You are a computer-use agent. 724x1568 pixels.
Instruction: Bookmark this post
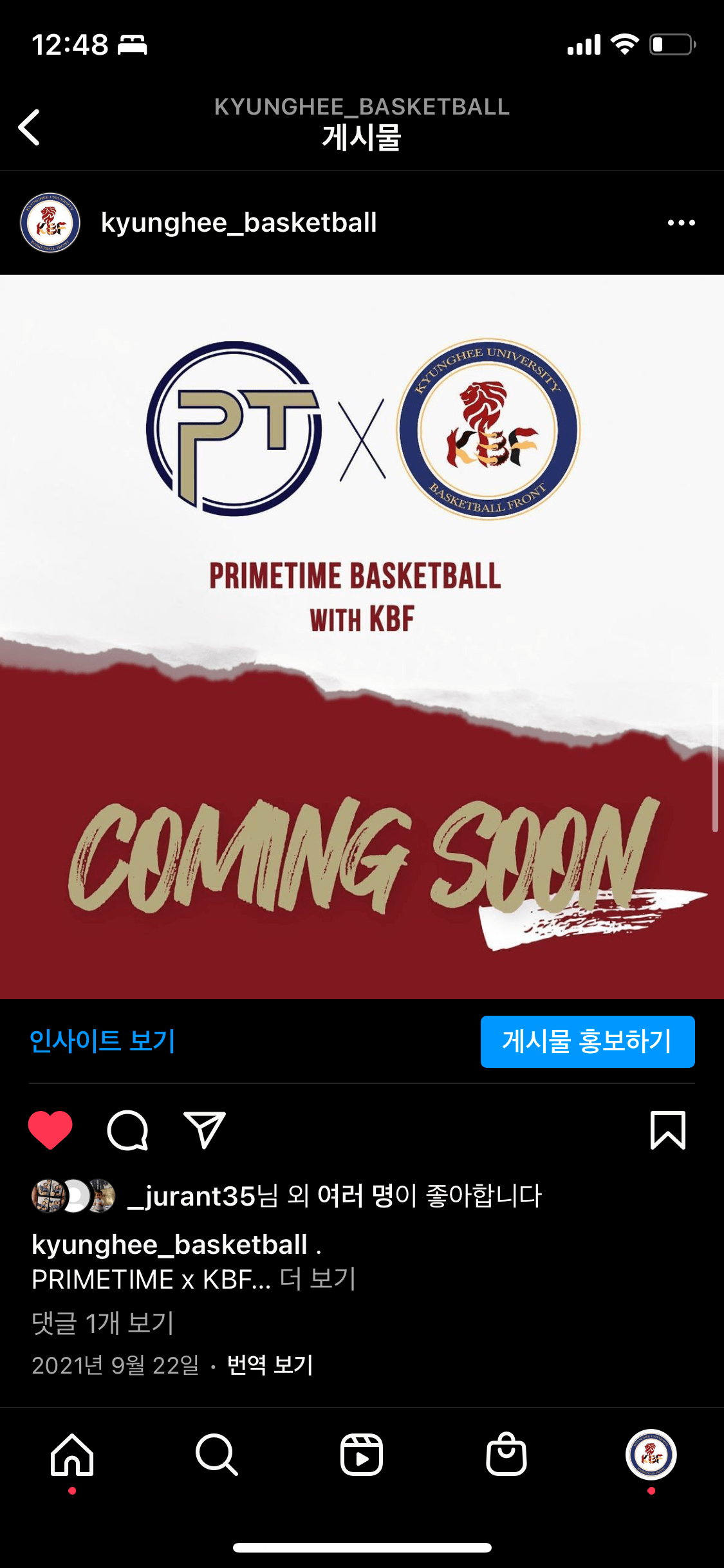pos(668,1130)
